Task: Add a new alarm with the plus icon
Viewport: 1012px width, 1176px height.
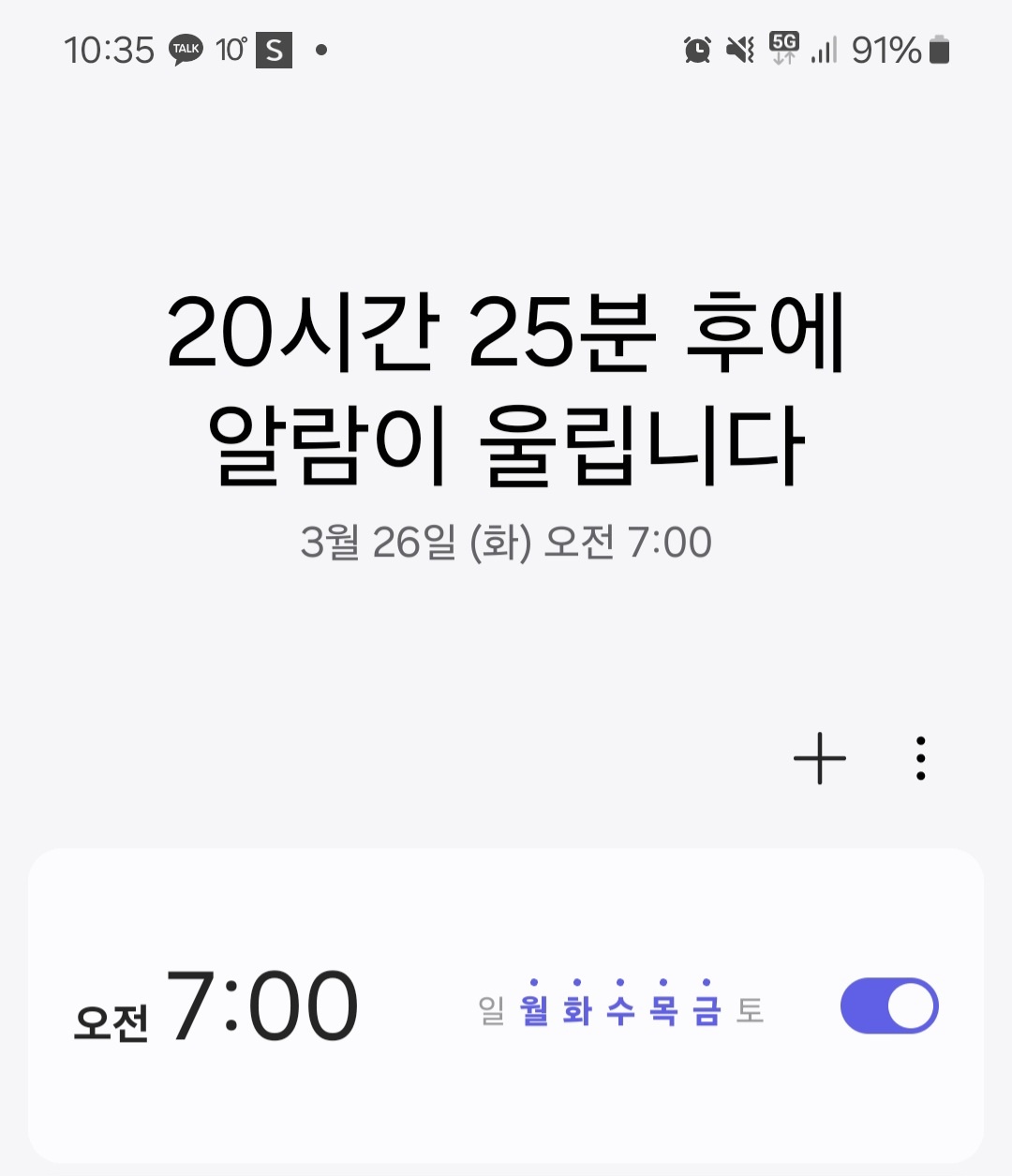Action: coord(819,758)
